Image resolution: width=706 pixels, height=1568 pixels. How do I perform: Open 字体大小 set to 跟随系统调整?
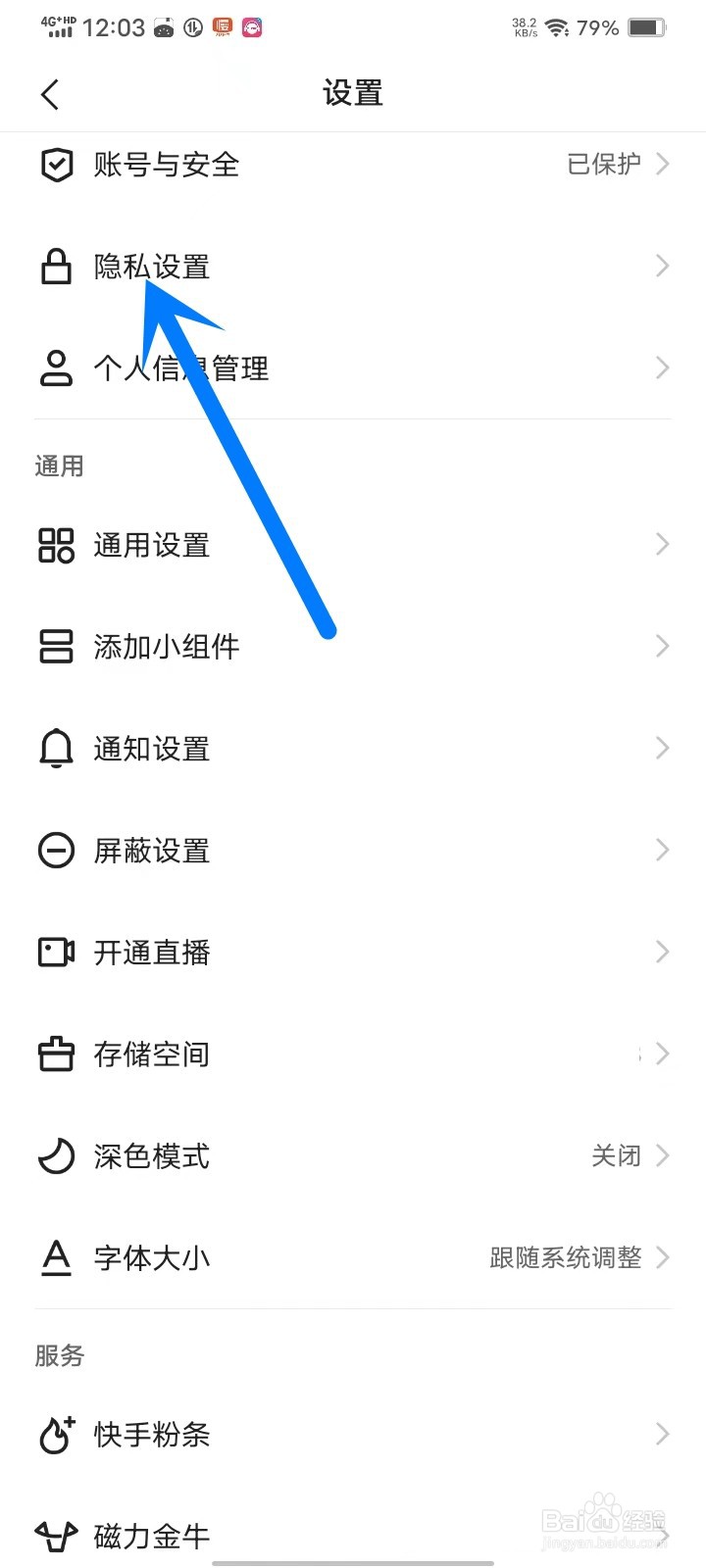click(x=353, y=1257)
